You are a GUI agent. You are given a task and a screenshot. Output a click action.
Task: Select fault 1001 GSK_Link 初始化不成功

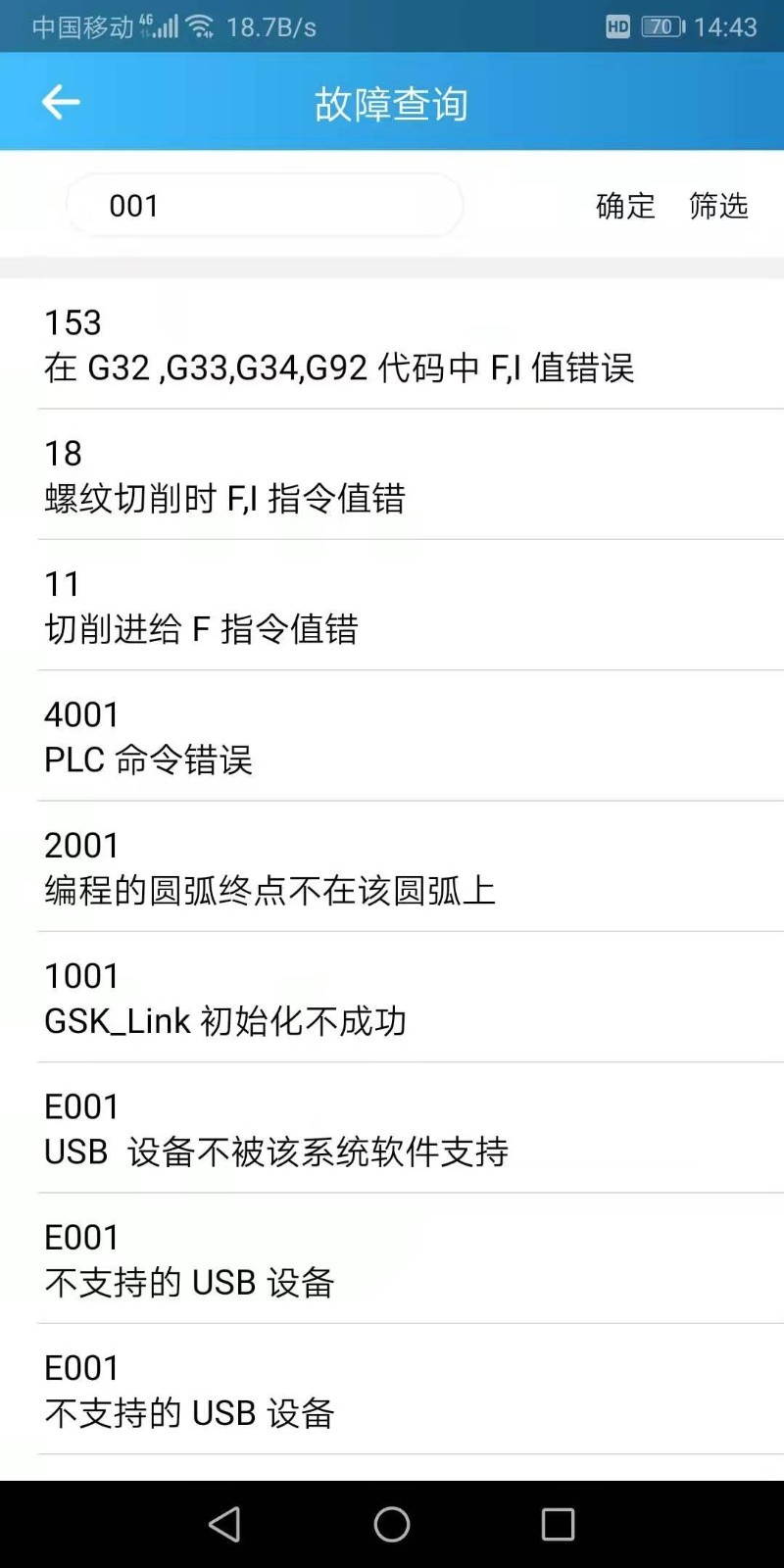[x=392, y=998]
